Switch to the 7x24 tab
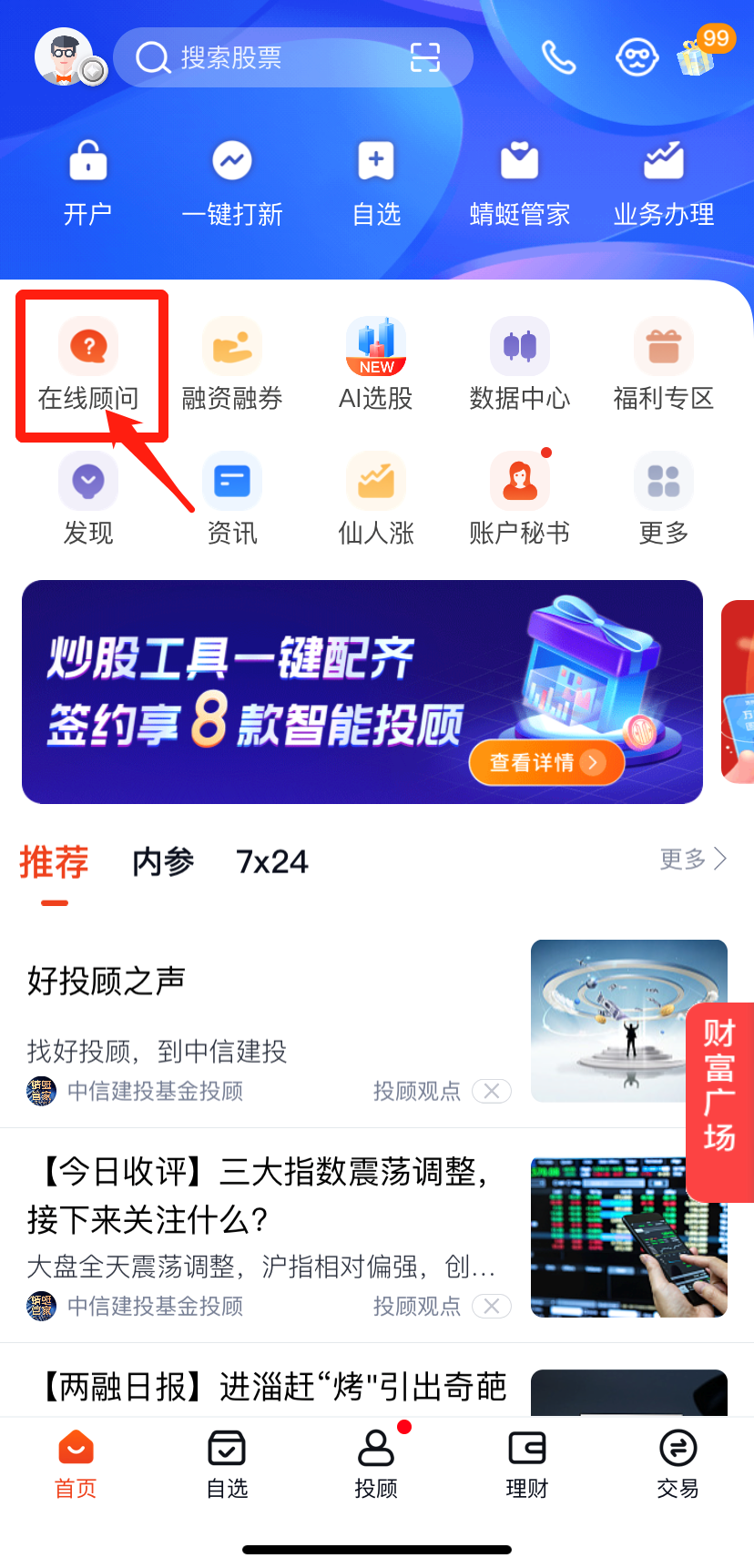The image size is (754, 1568). [272, 861]
